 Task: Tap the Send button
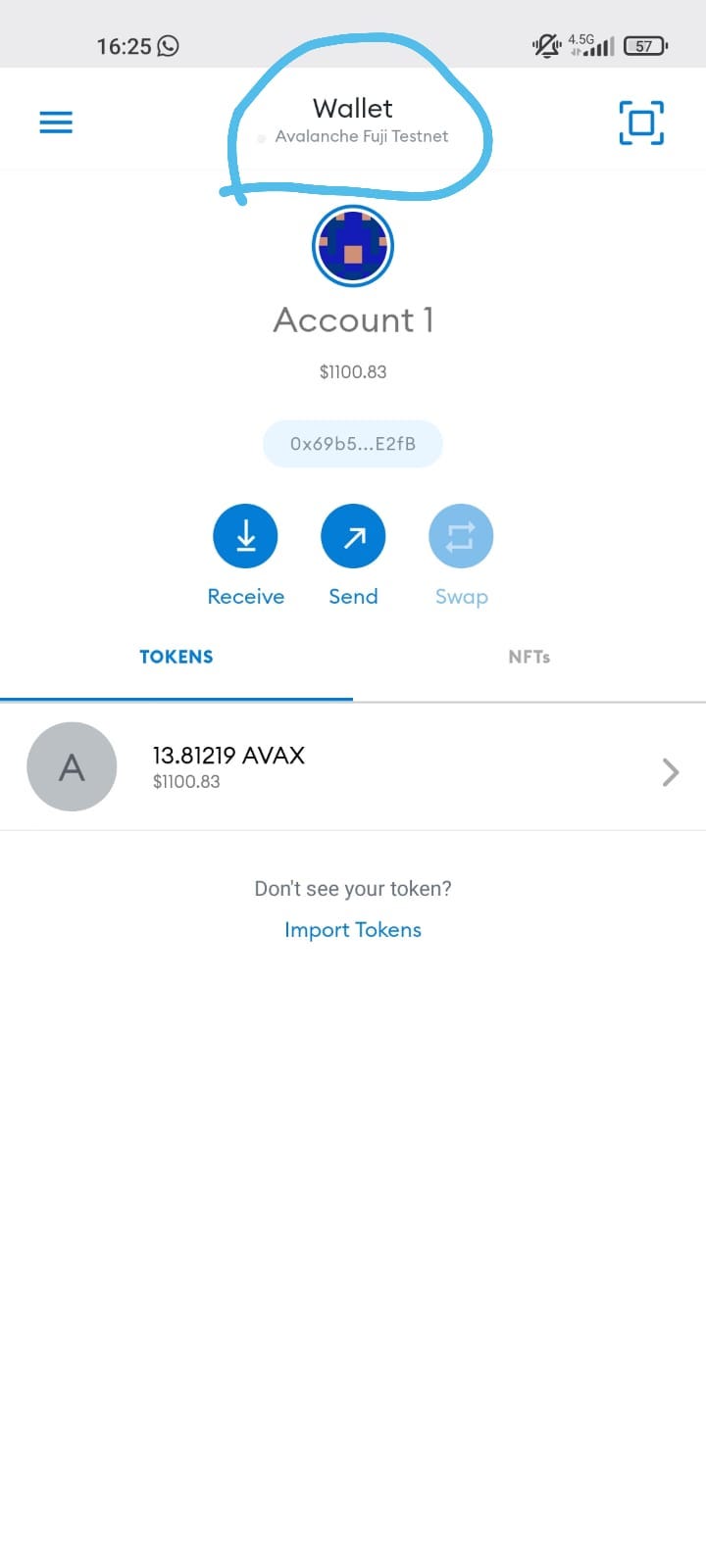353,556
